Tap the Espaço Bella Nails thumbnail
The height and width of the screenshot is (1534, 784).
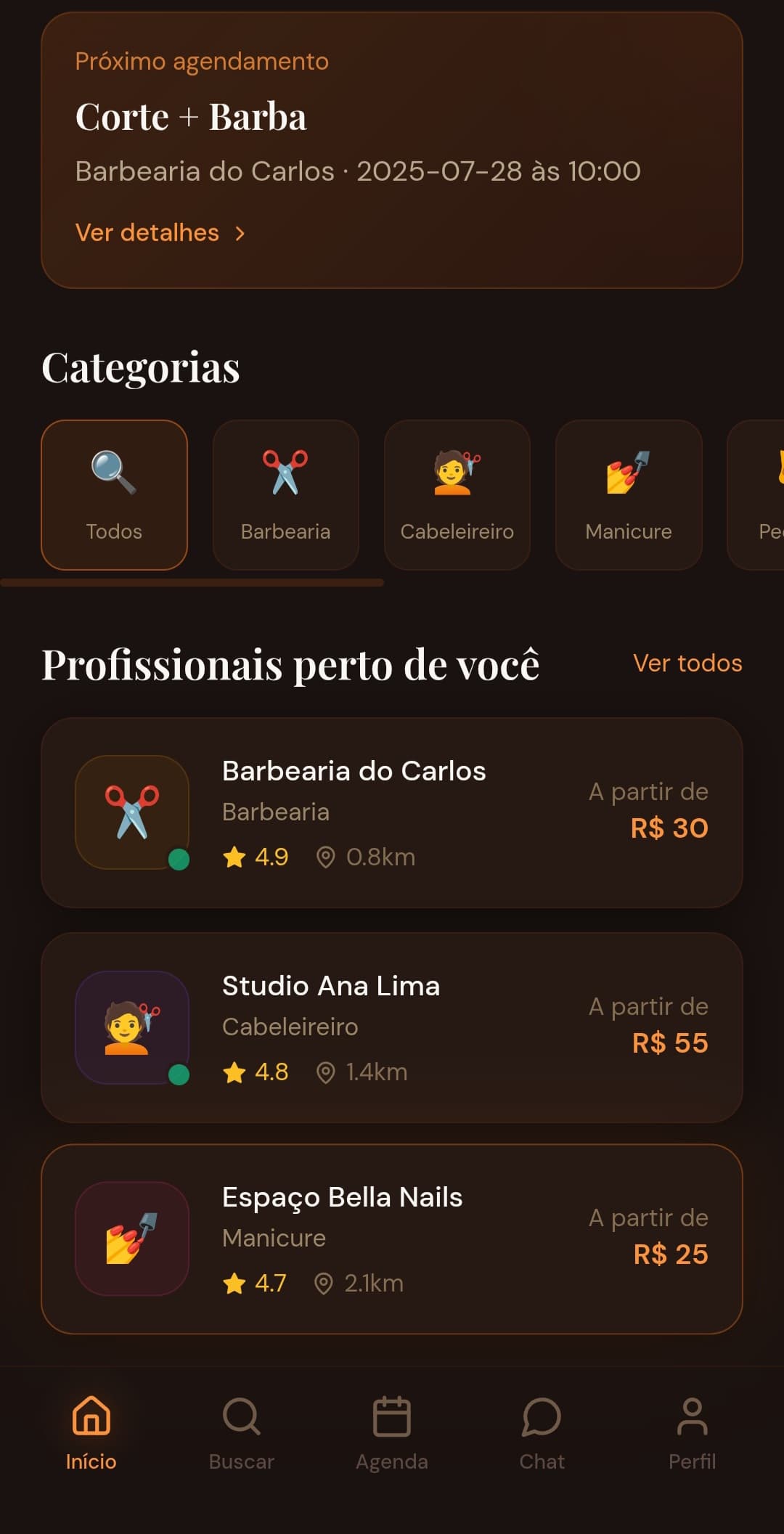tap(131, 1239)
